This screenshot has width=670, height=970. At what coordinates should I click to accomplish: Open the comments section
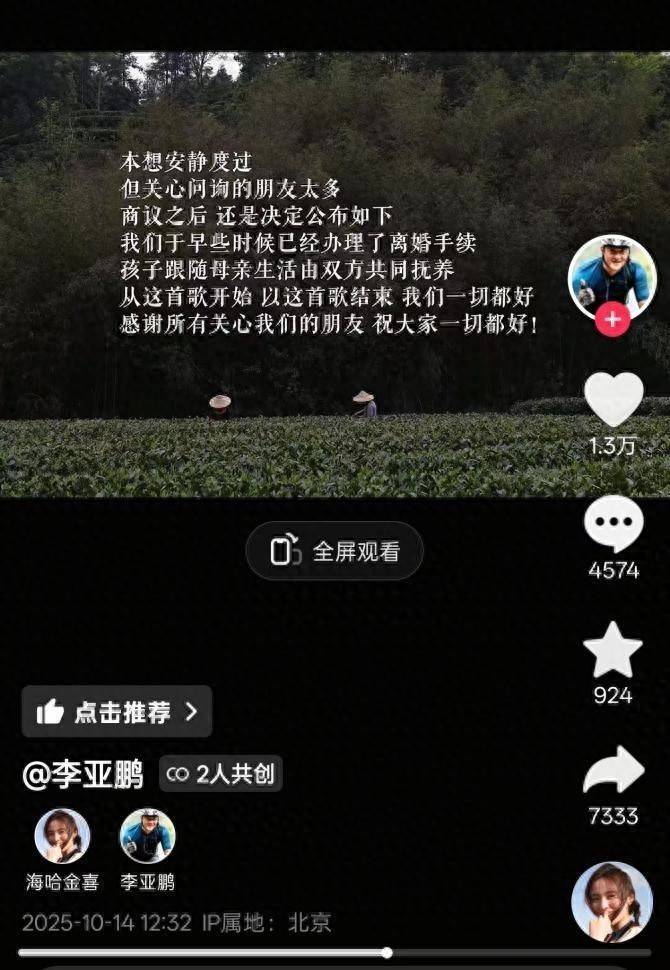tap(613, 525)
